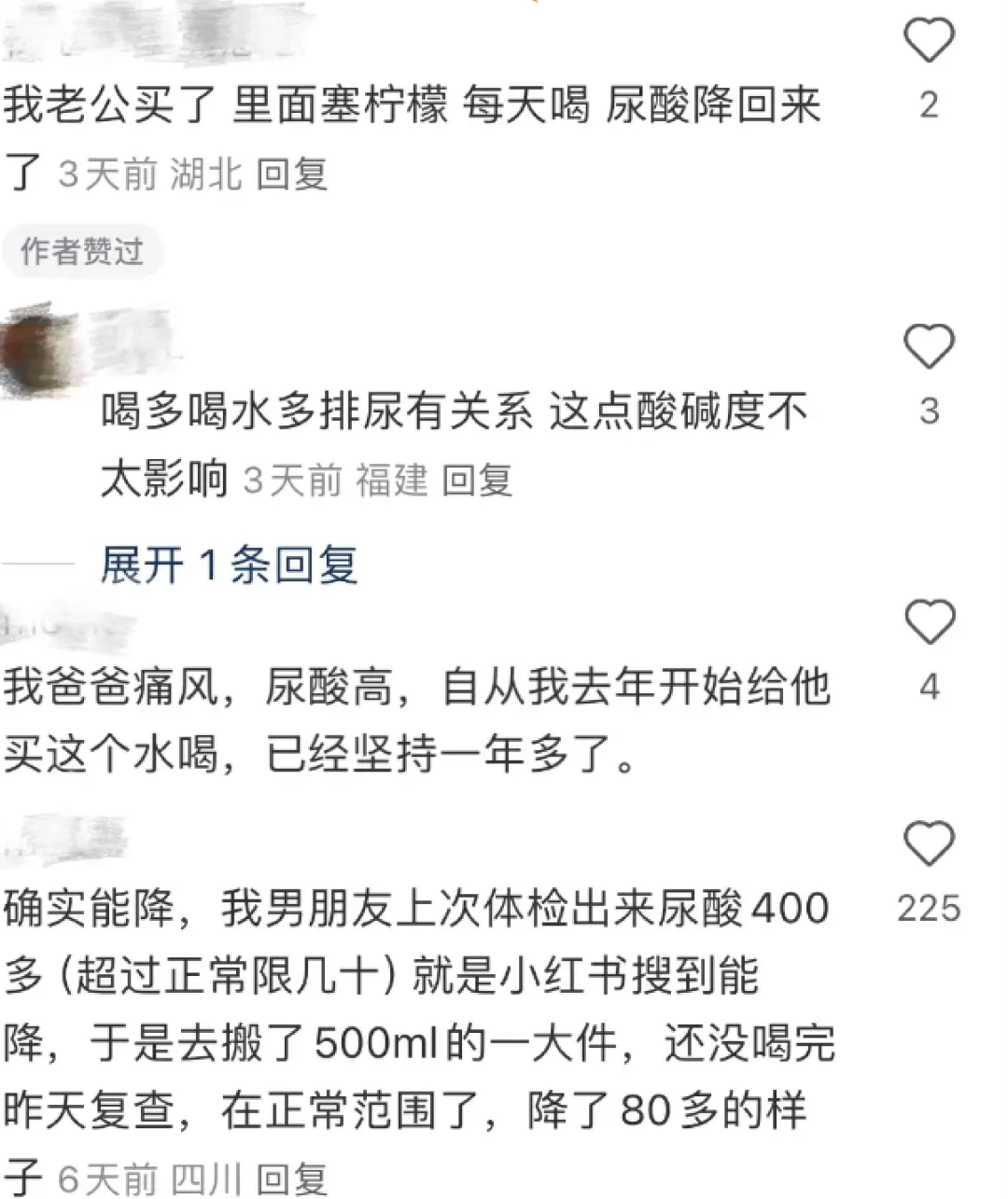Viewport: 1008px width, 1199px height.
Task: Reply to the 福建 comment
Action: pos(477,481)
